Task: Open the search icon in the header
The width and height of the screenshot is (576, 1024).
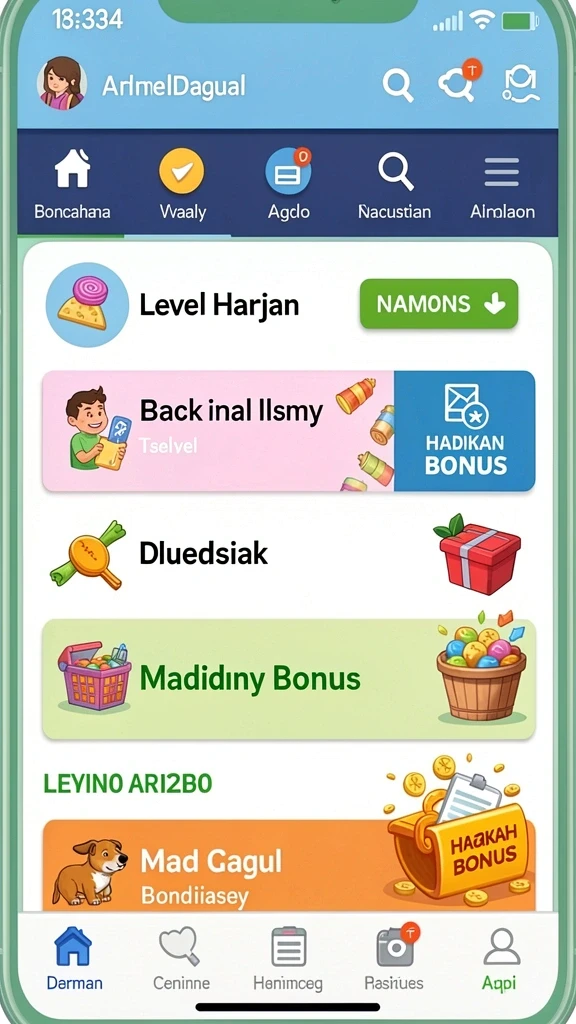Action: pyautogui.click(x=398, y=86)
